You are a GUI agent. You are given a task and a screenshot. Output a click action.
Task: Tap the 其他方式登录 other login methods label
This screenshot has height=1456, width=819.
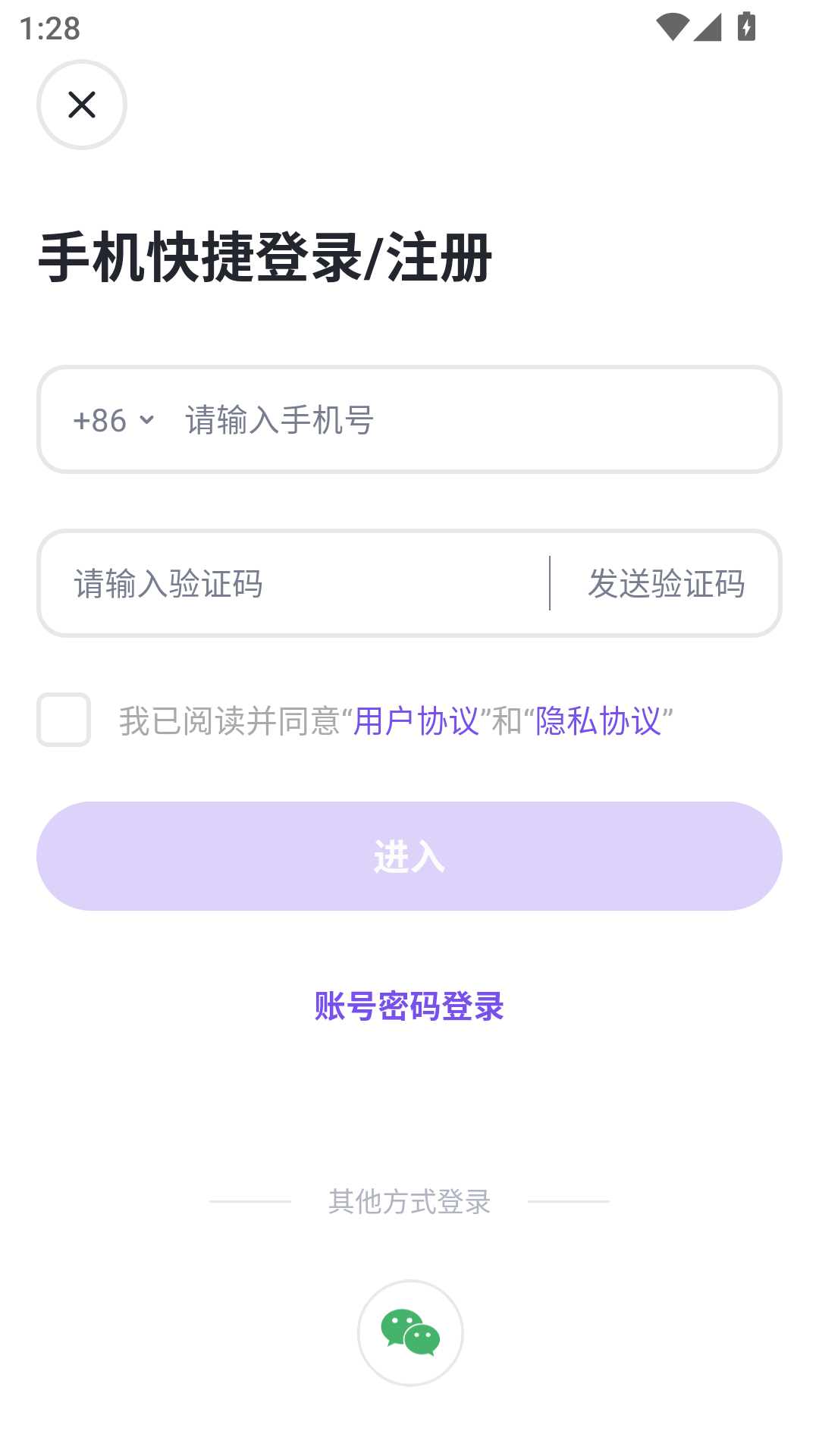409,1201
